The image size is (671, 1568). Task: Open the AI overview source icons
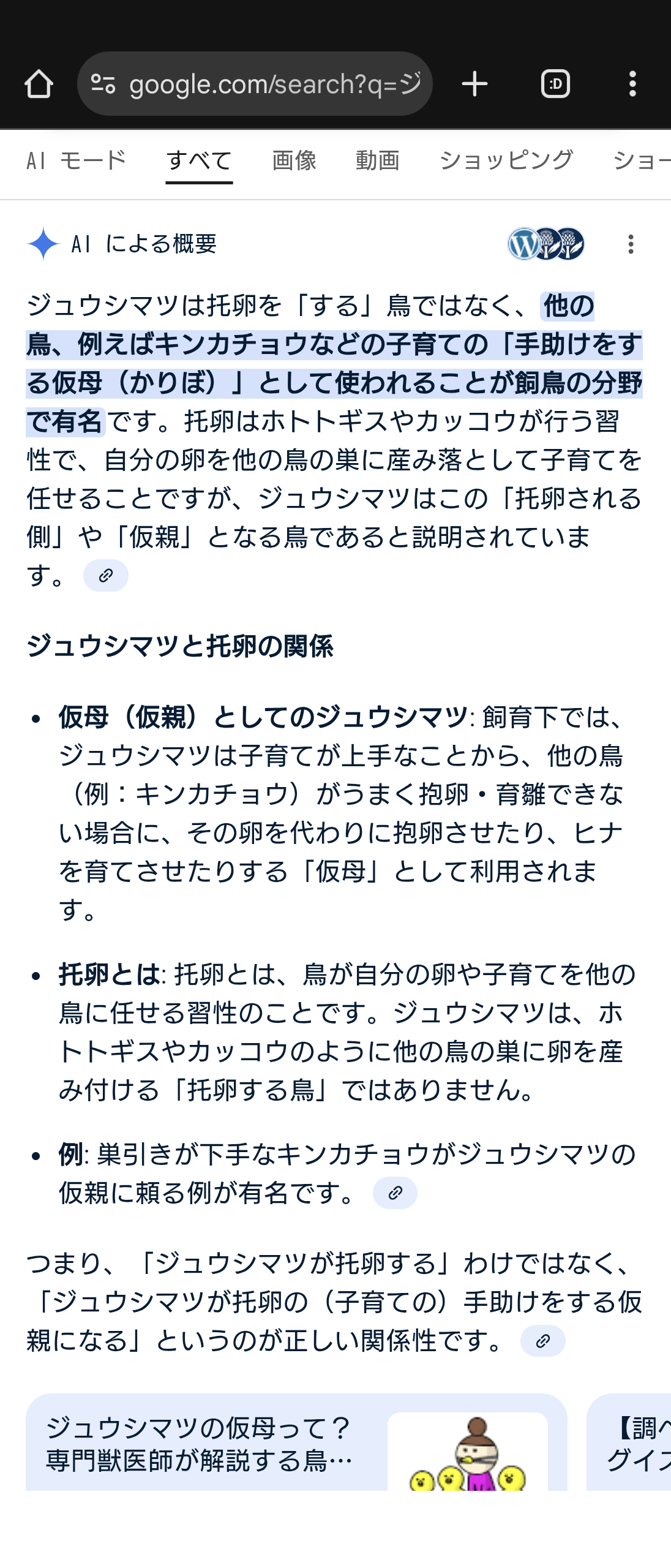pyautogui.click(x=545, y=244)
